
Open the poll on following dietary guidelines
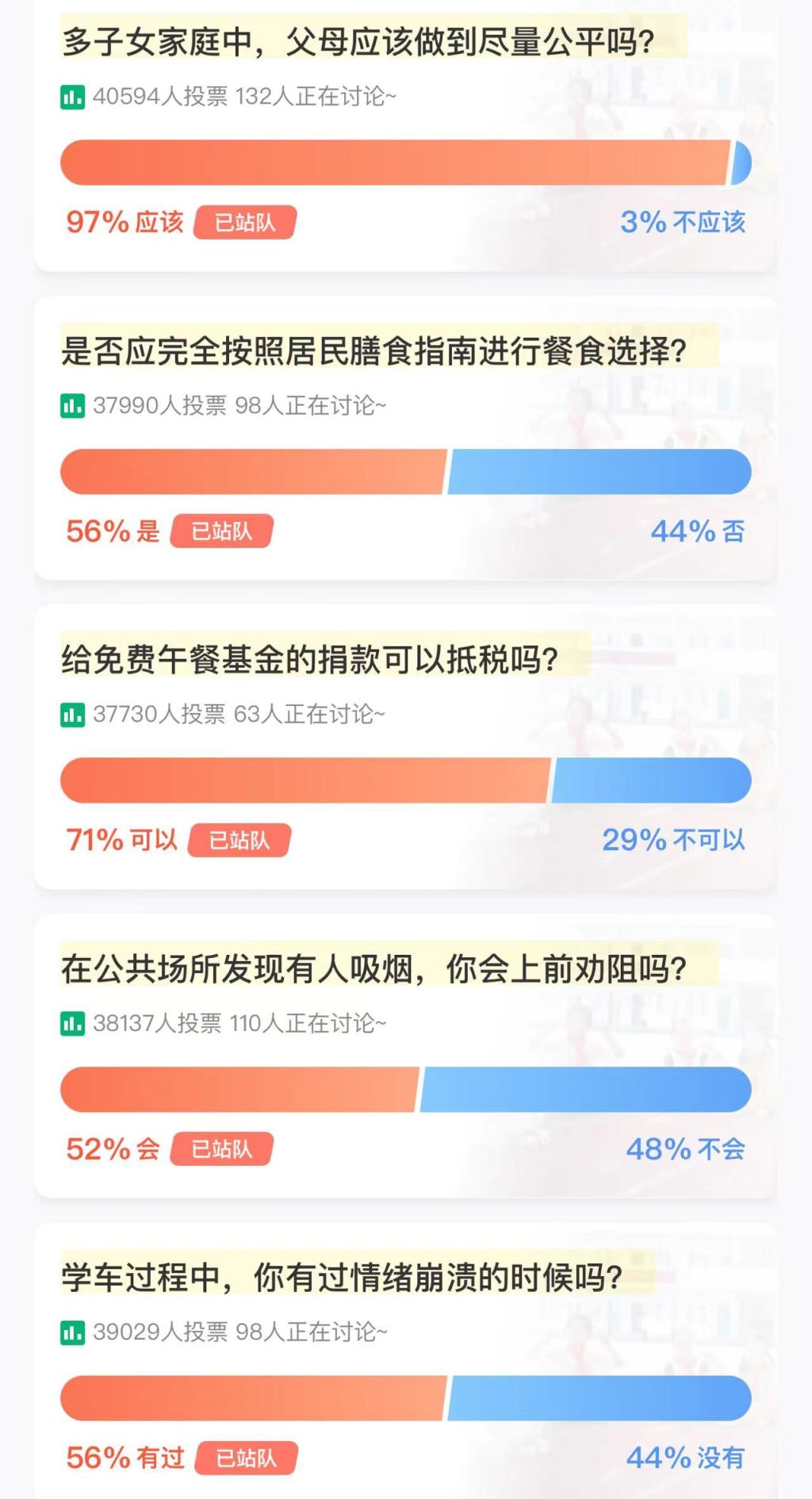pos(374,351)
